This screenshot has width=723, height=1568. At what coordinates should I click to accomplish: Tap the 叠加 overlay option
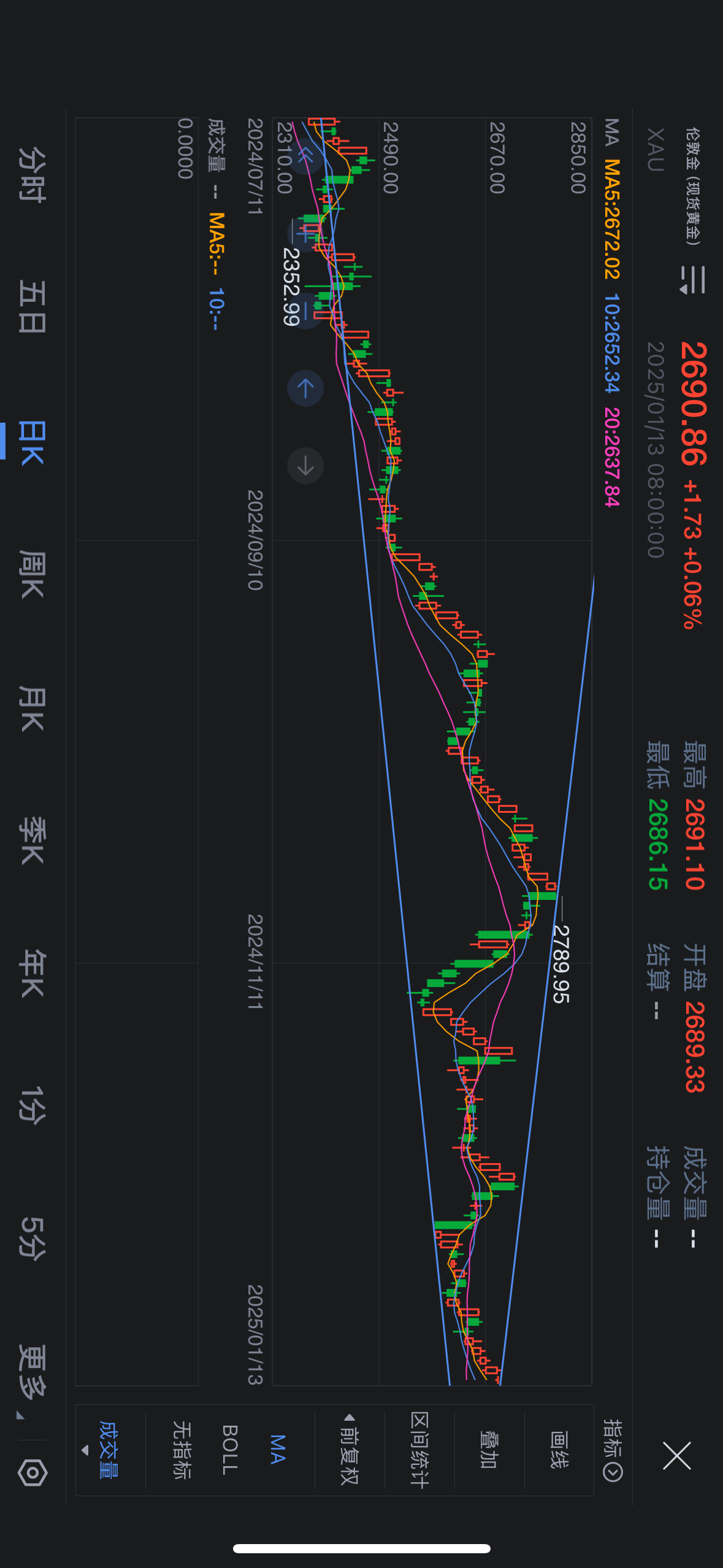coord(489,1450)
